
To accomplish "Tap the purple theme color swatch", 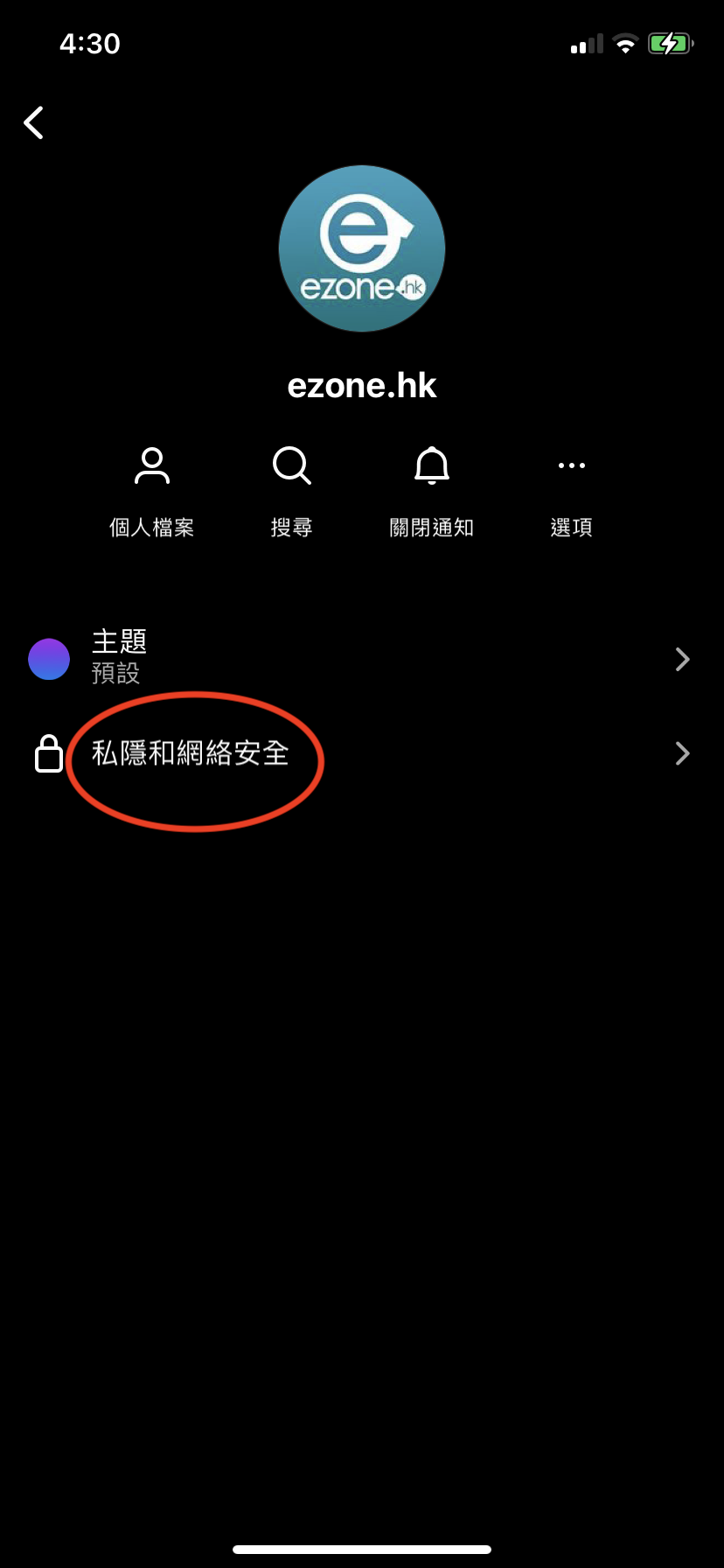I will point(49,659).
